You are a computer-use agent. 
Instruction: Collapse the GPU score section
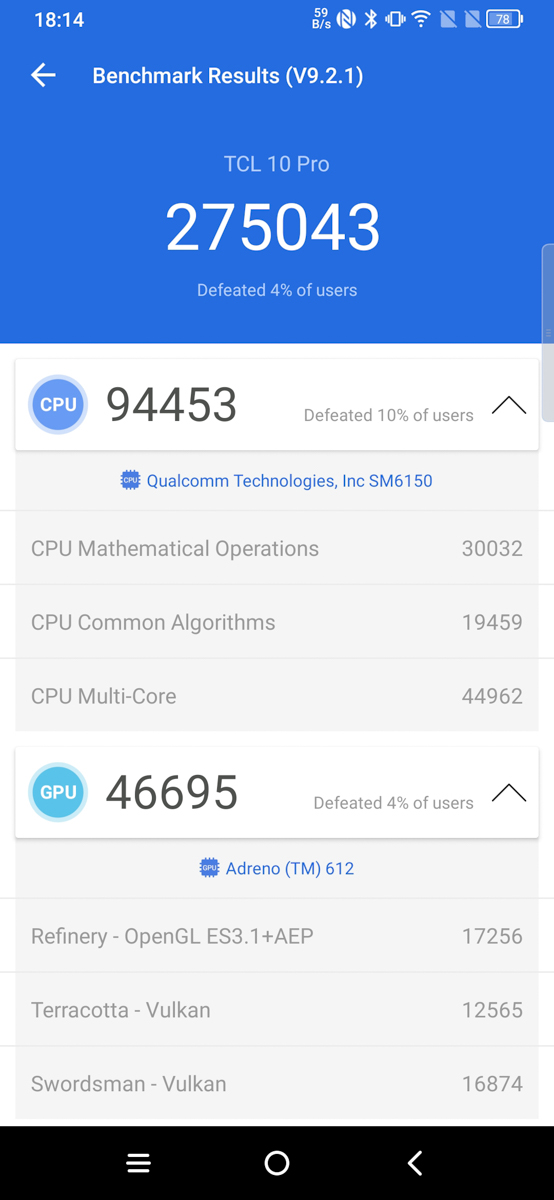click(509, 793)
